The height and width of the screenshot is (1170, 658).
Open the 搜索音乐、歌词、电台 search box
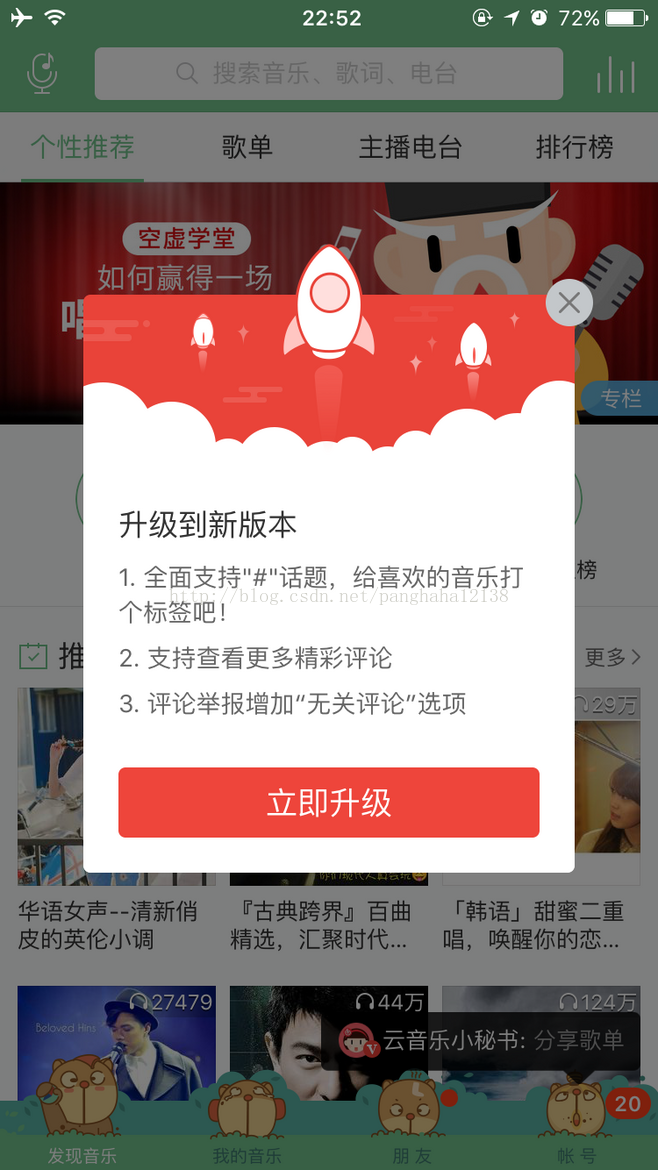click(x=328, y=73)
